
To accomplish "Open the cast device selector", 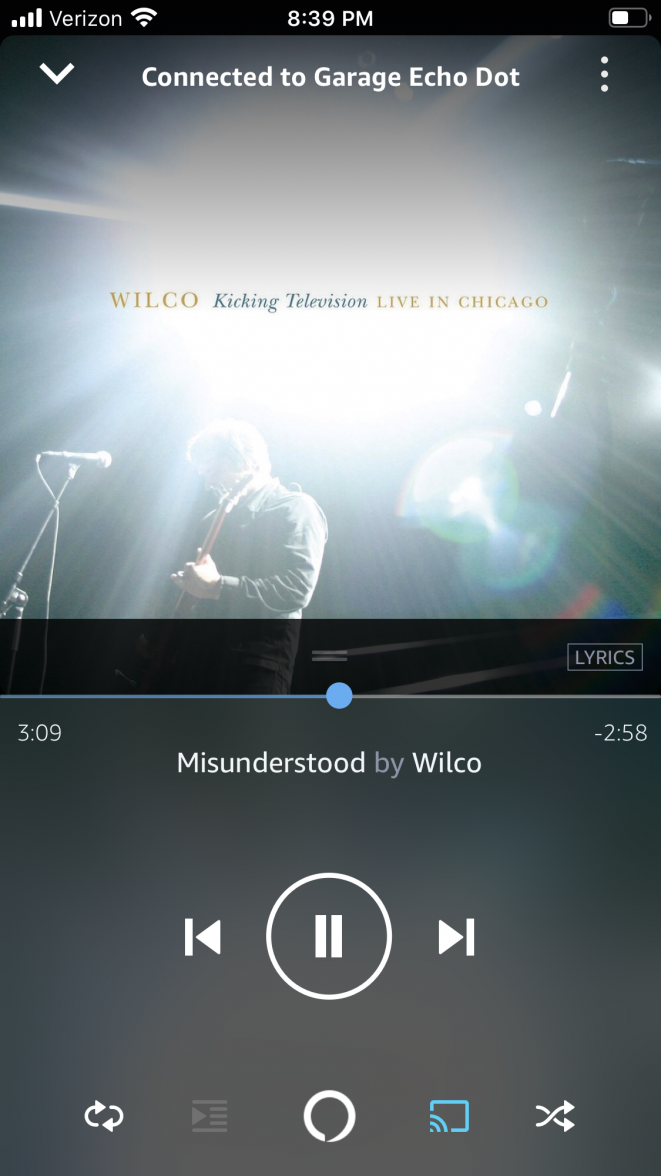I will pyautogui.click(x=449, y=1116).
